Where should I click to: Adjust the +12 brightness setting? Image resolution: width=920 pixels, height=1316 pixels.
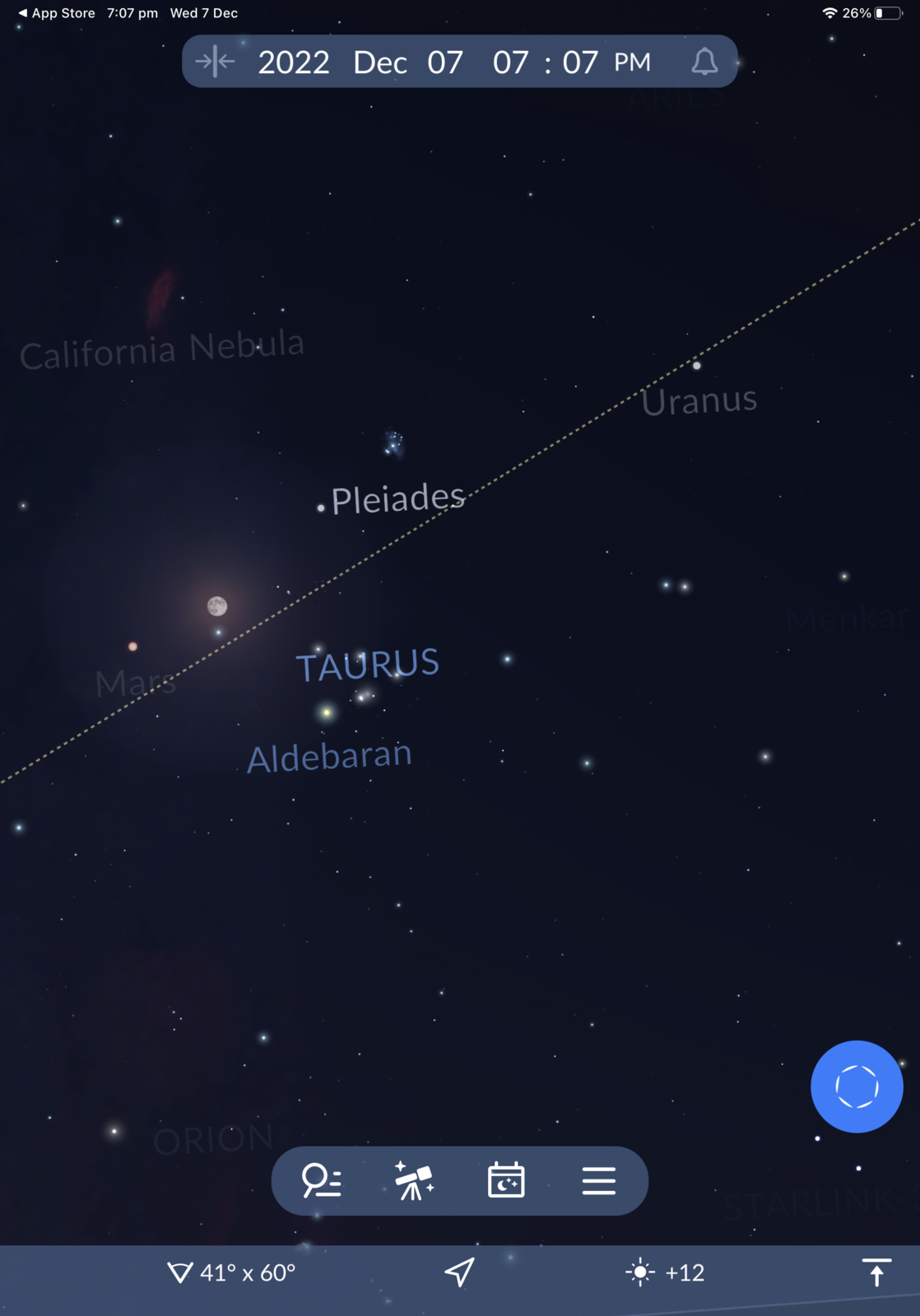(x=665, y=1272)
